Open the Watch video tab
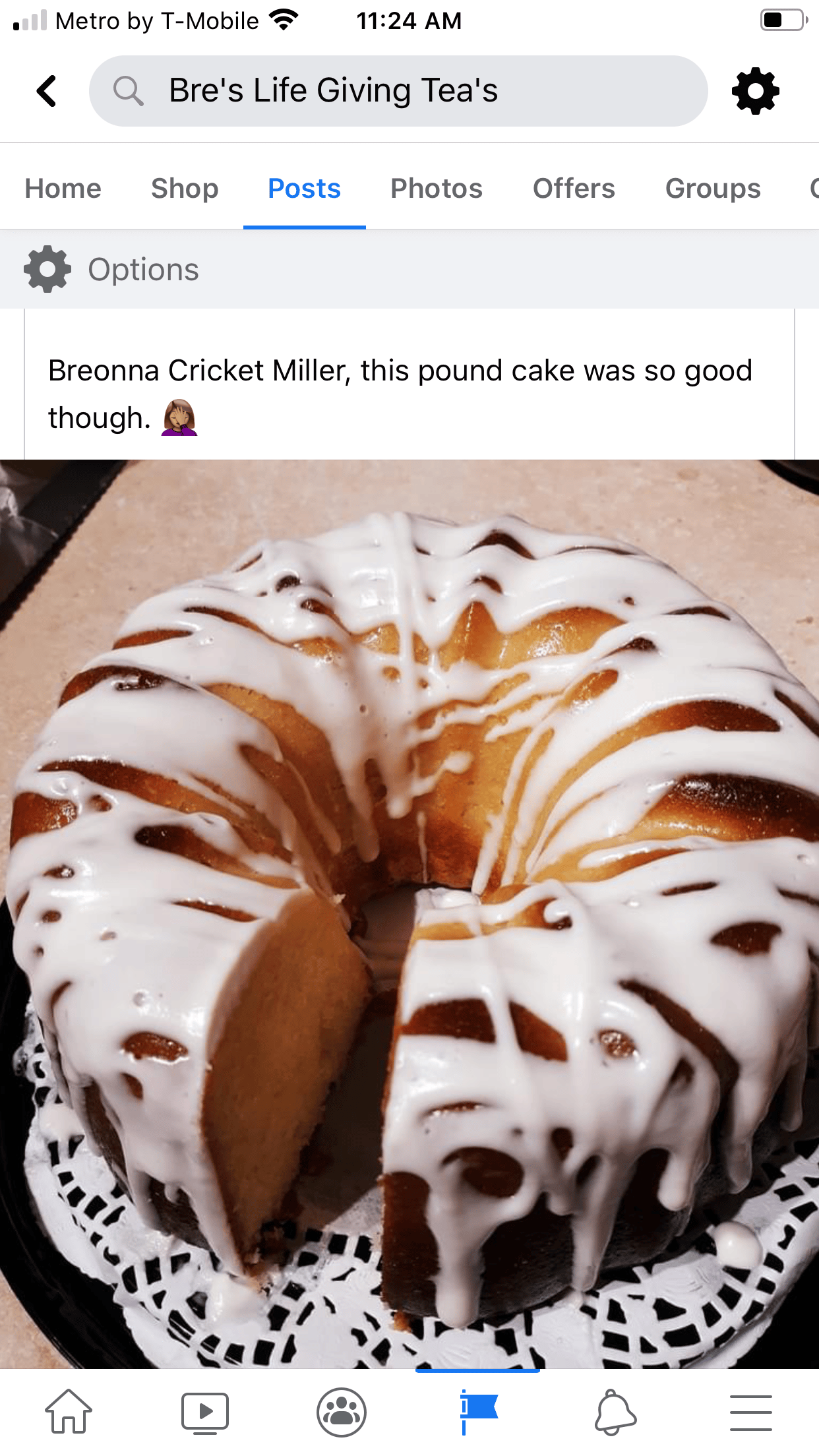 click(205, 1412)
